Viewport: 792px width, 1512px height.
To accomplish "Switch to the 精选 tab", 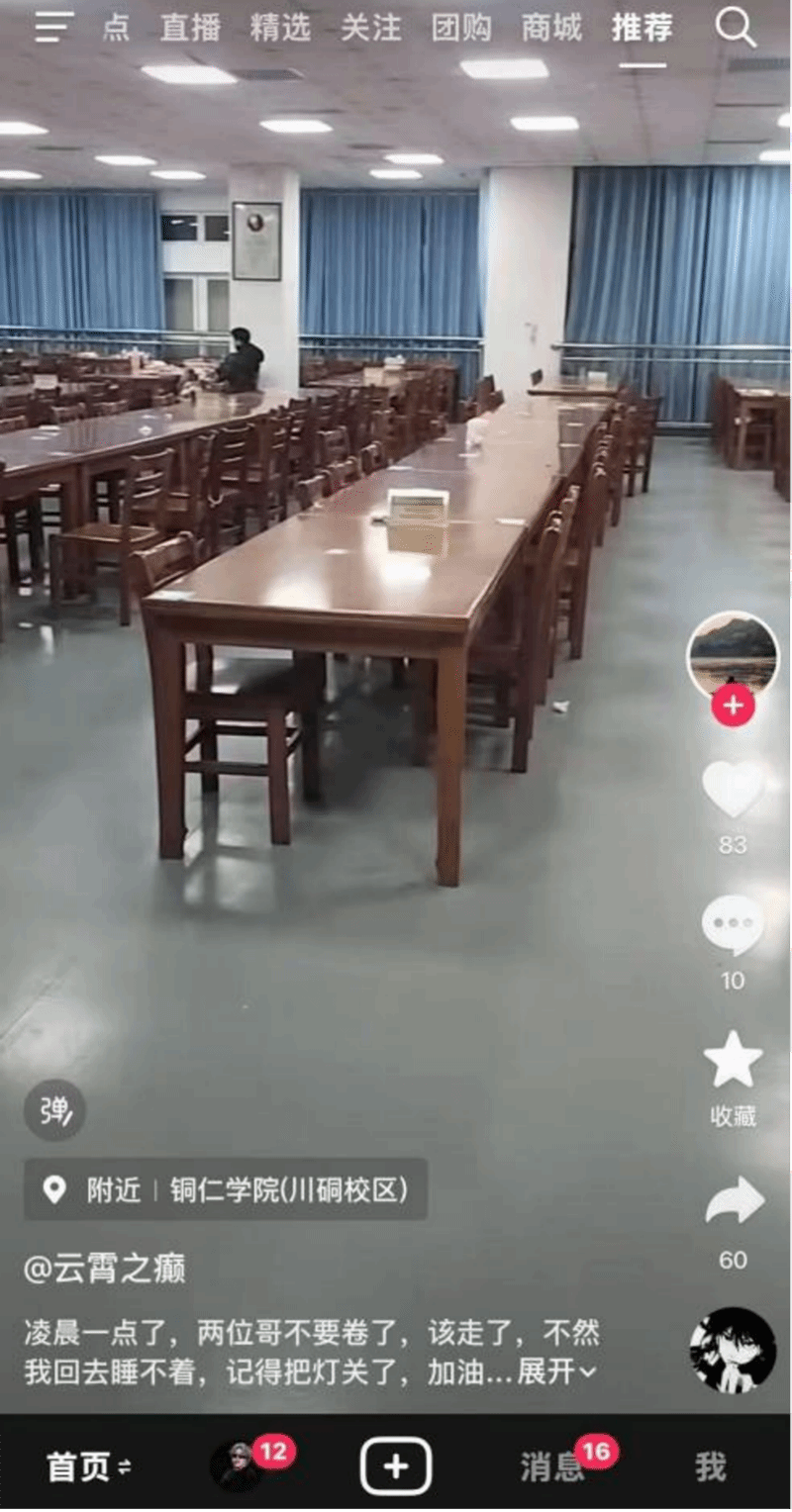I will coord(280,29).
